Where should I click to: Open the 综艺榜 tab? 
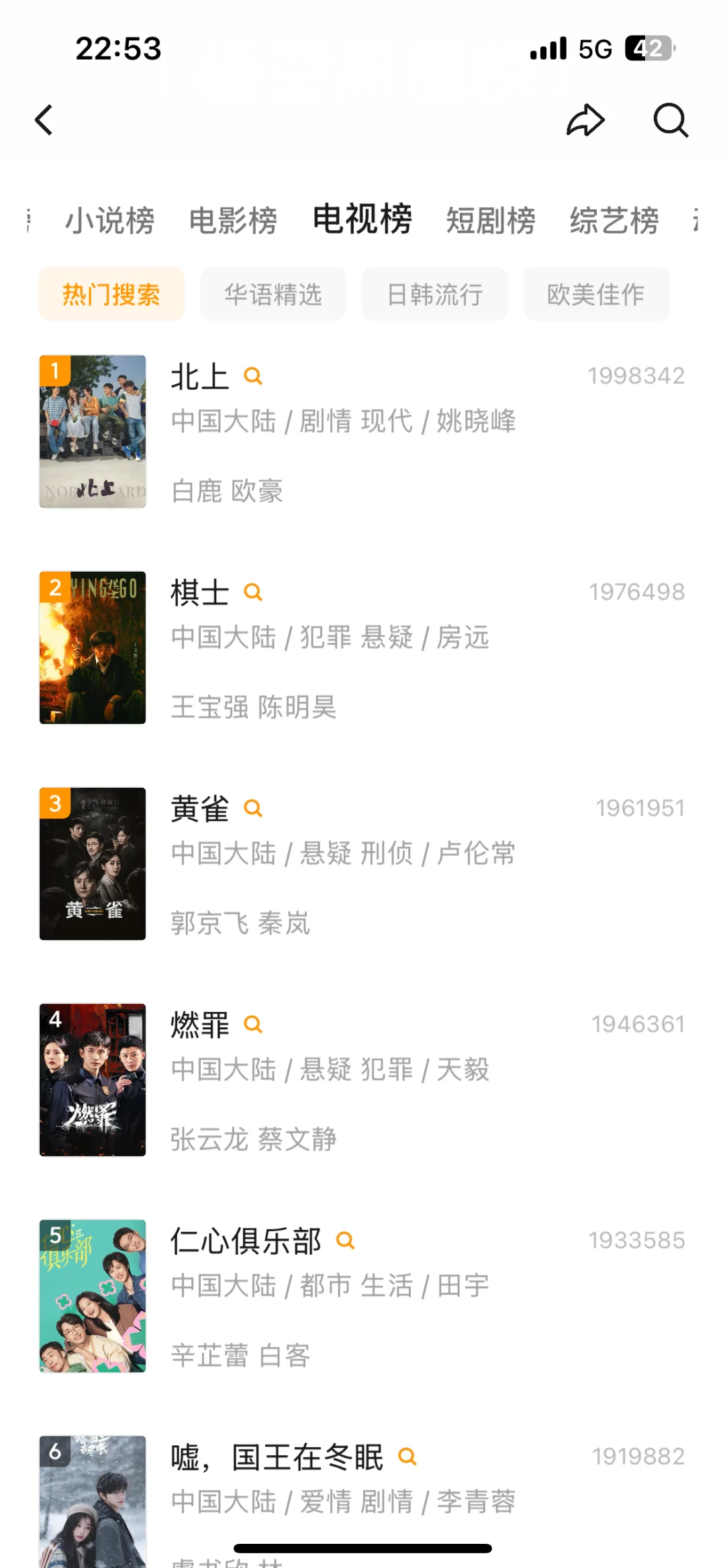614,220
